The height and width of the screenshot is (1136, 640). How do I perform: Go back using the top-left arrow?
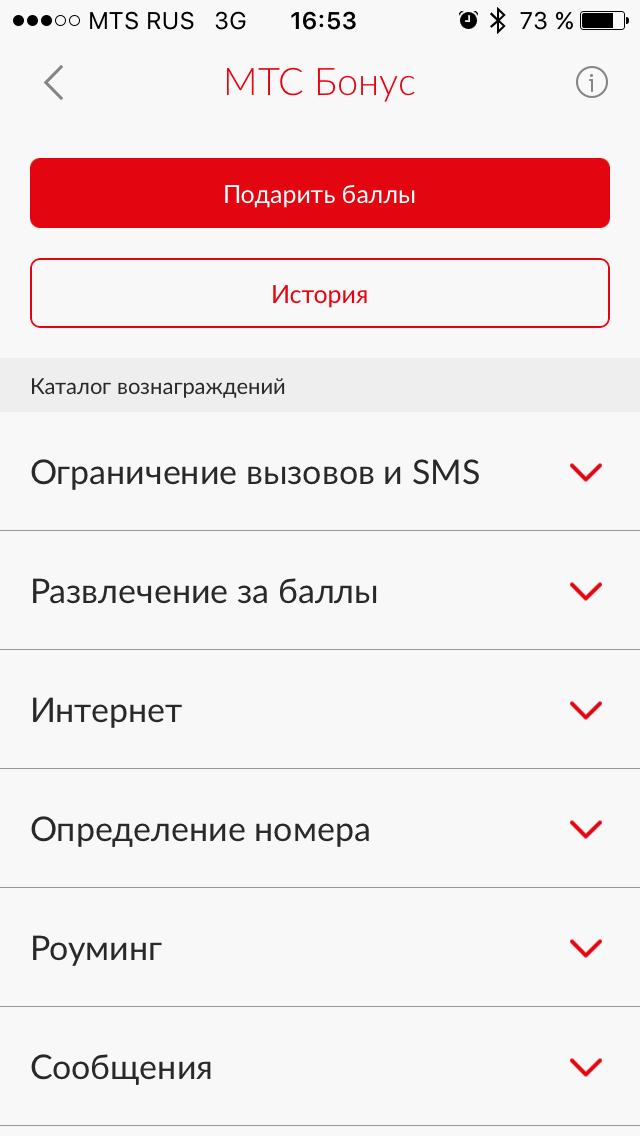[x=54, y=83]
